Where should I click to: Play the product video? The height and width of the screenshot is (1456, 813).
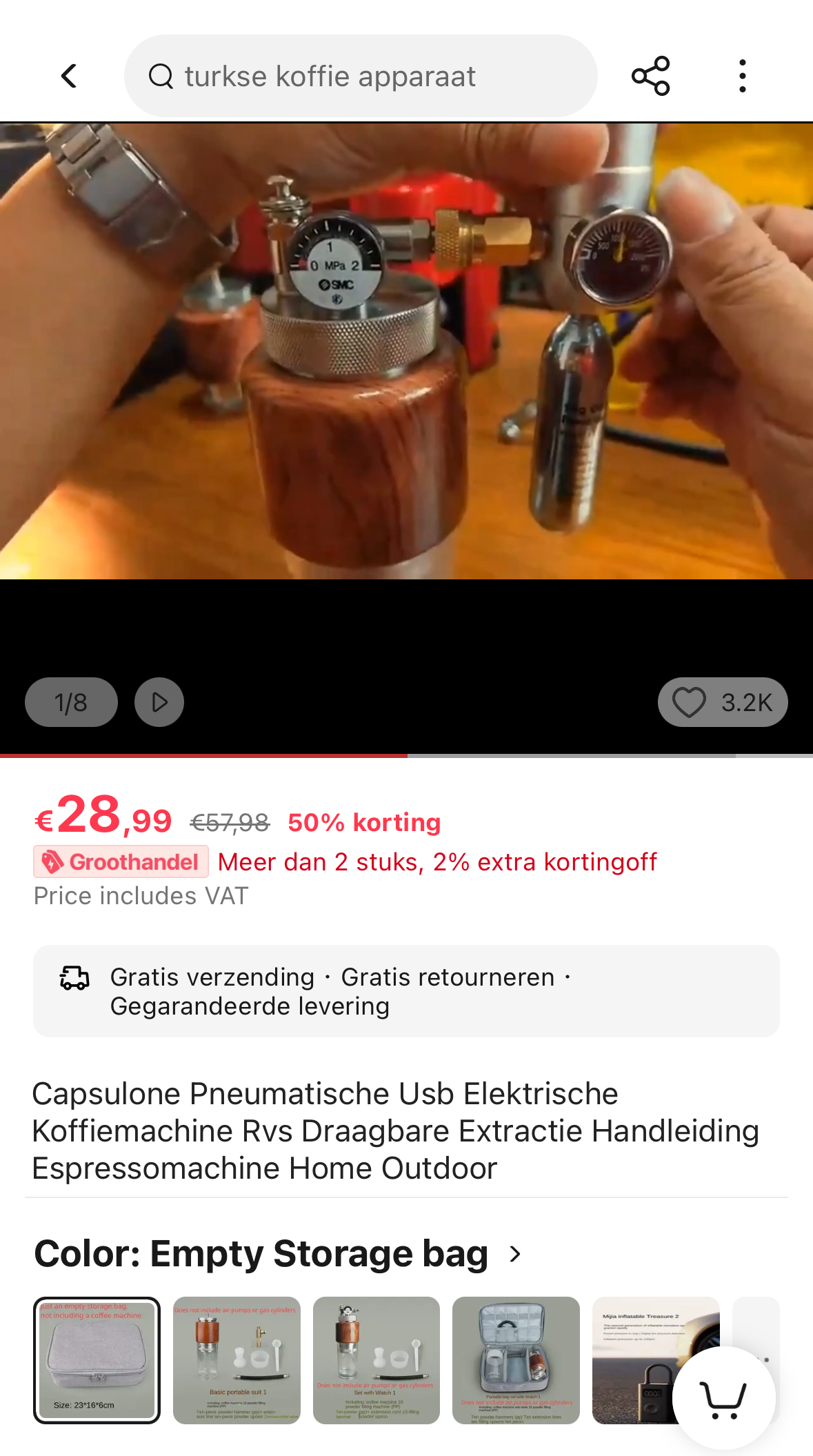[x=159, y=702]
